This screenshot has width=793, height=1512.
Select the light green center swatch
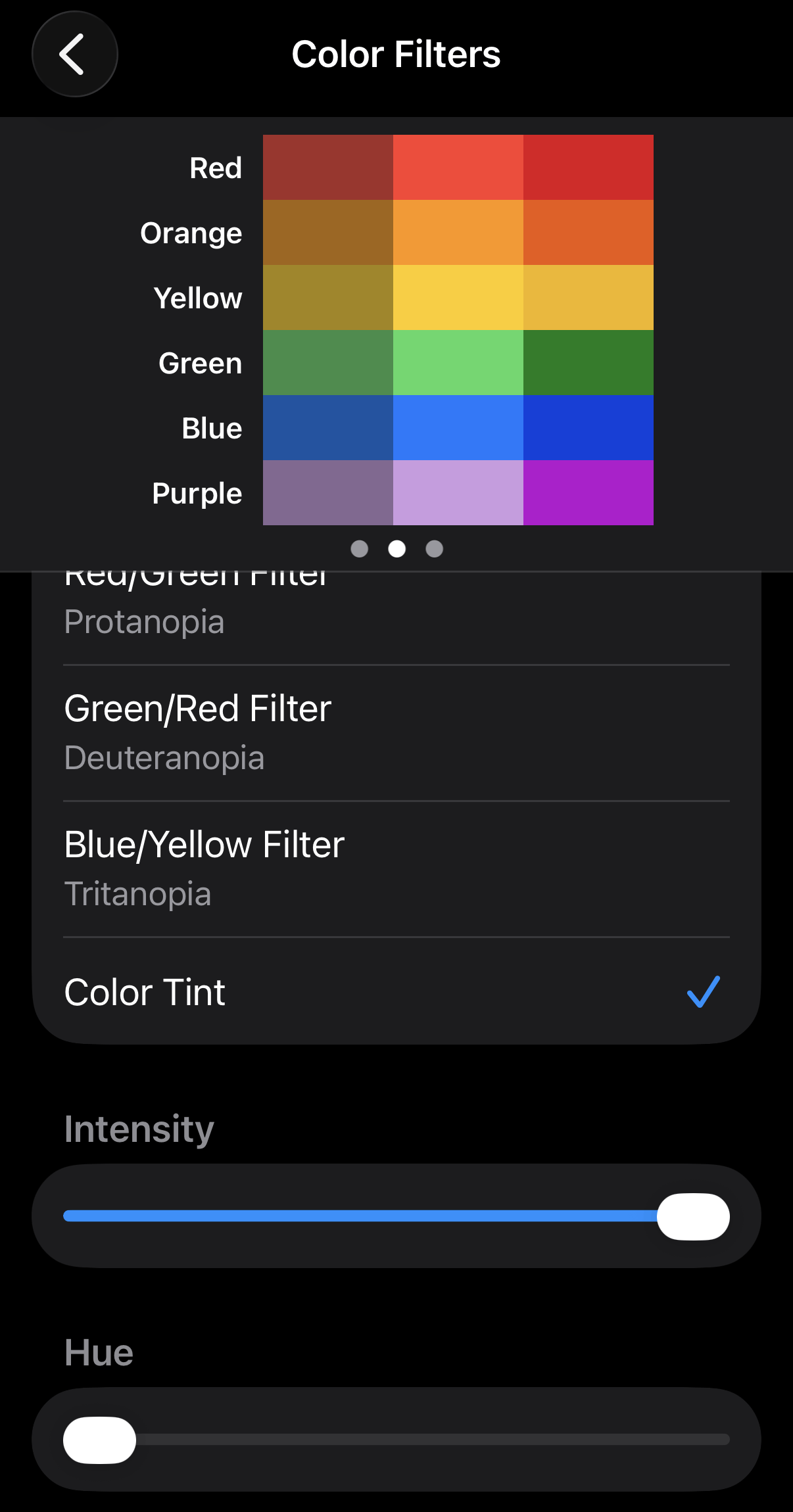[457, 362]
